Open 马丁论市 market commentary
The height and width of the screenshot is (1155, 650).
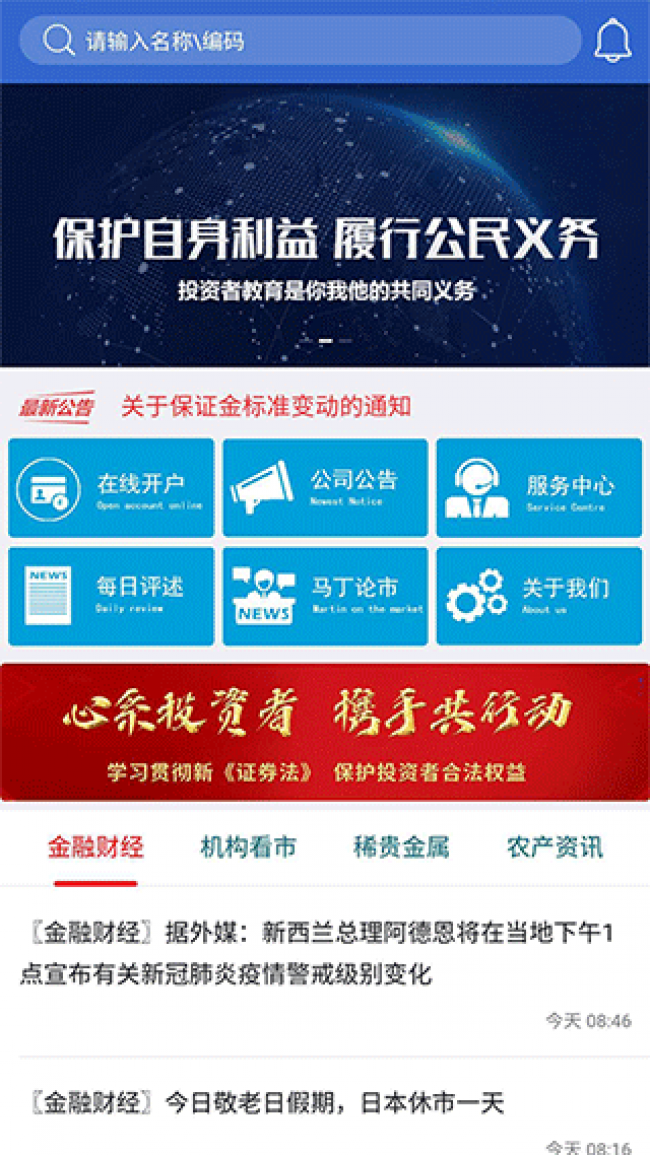coord(325,596)
